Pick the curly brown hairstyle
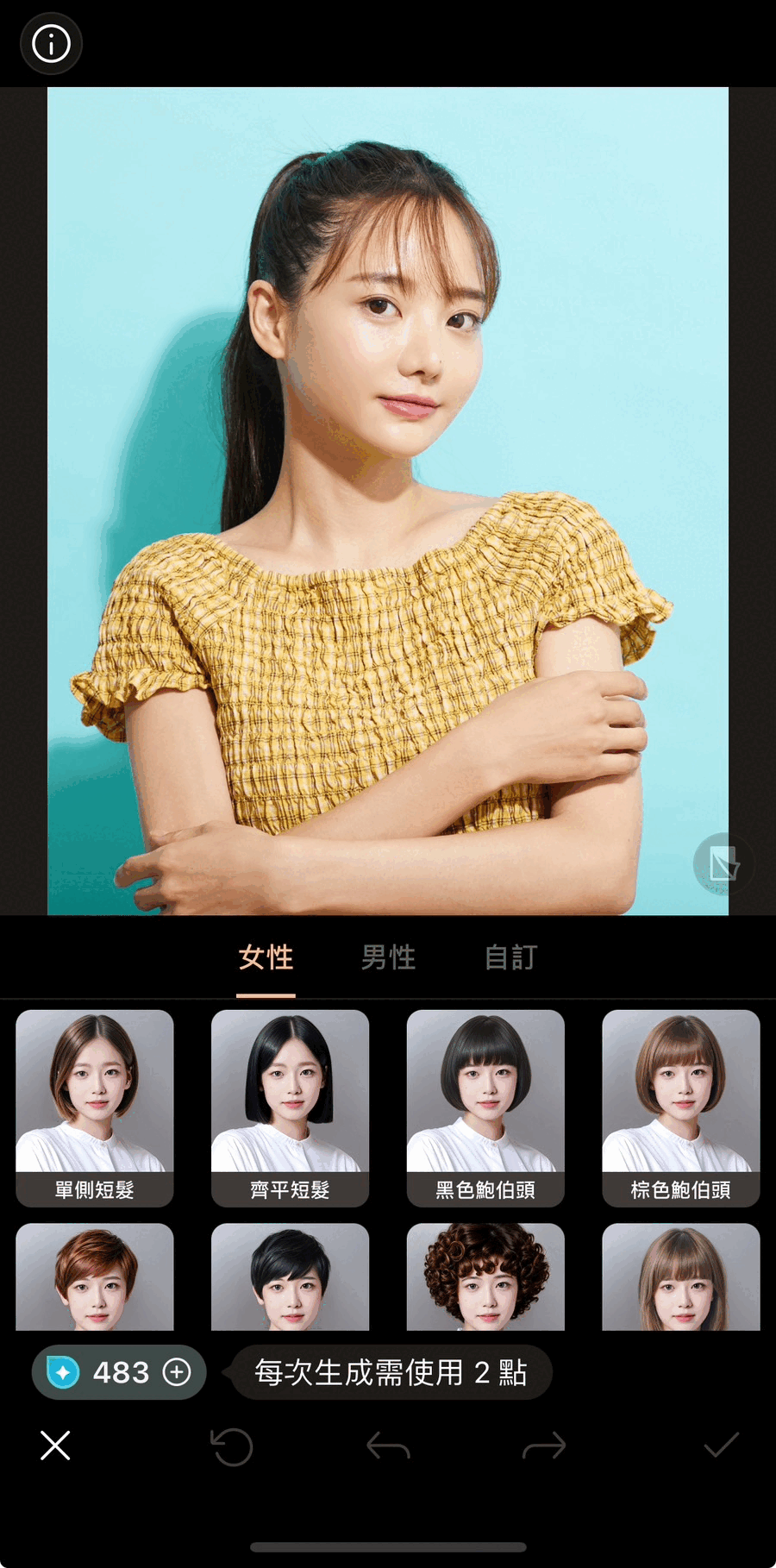The height and width of the screenshot is (1568, 776). pos(485,1277)
